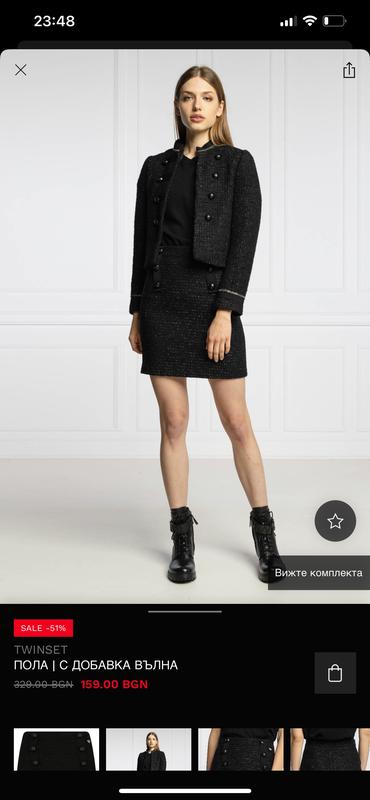Image resolution: width=370 pixels, height=800 pixels.
Task: Share this product
Action: coord(349,70)
